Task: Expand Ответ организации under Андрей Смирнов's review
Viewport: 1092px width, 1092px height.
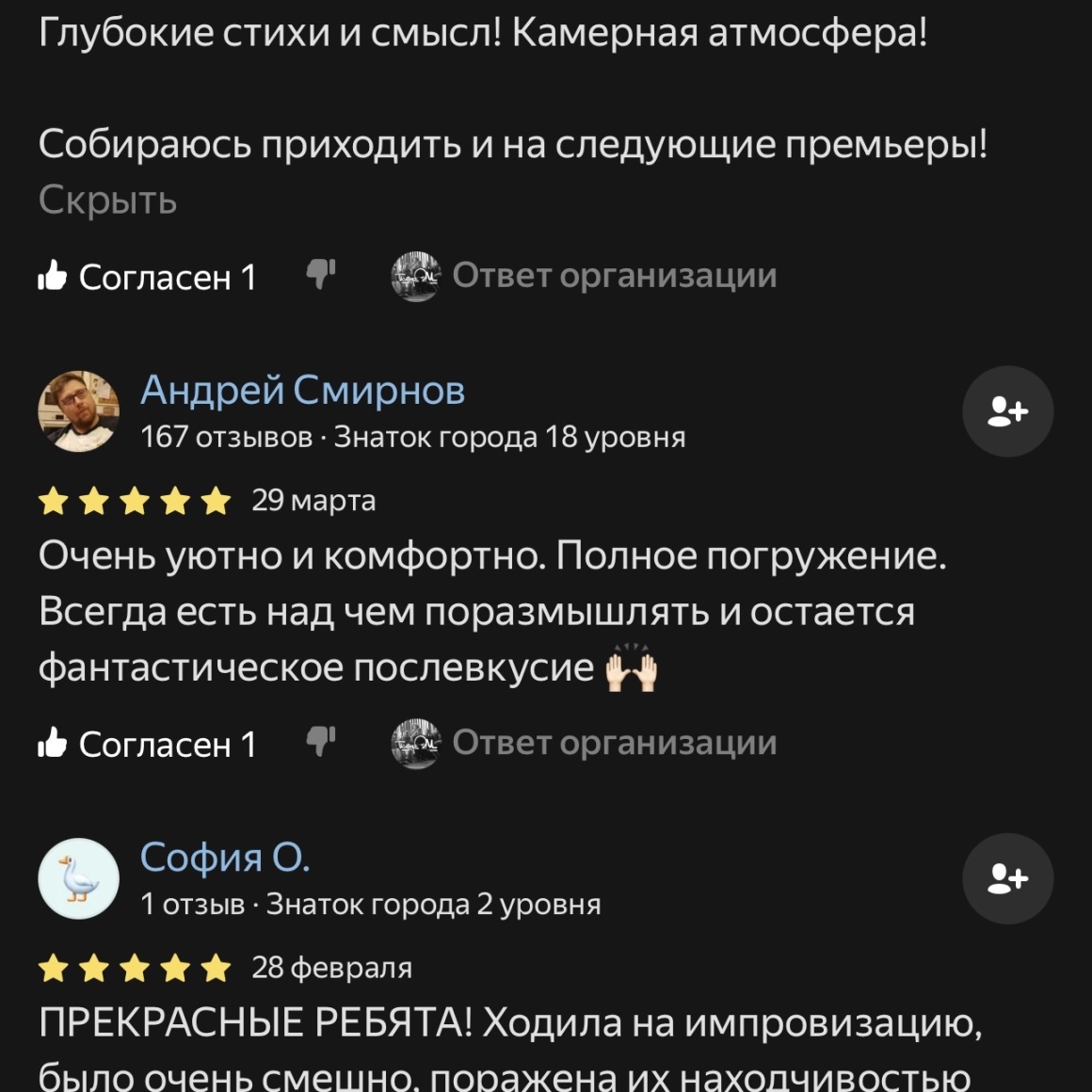Action: pyautogui.click(x=585, y=743)
